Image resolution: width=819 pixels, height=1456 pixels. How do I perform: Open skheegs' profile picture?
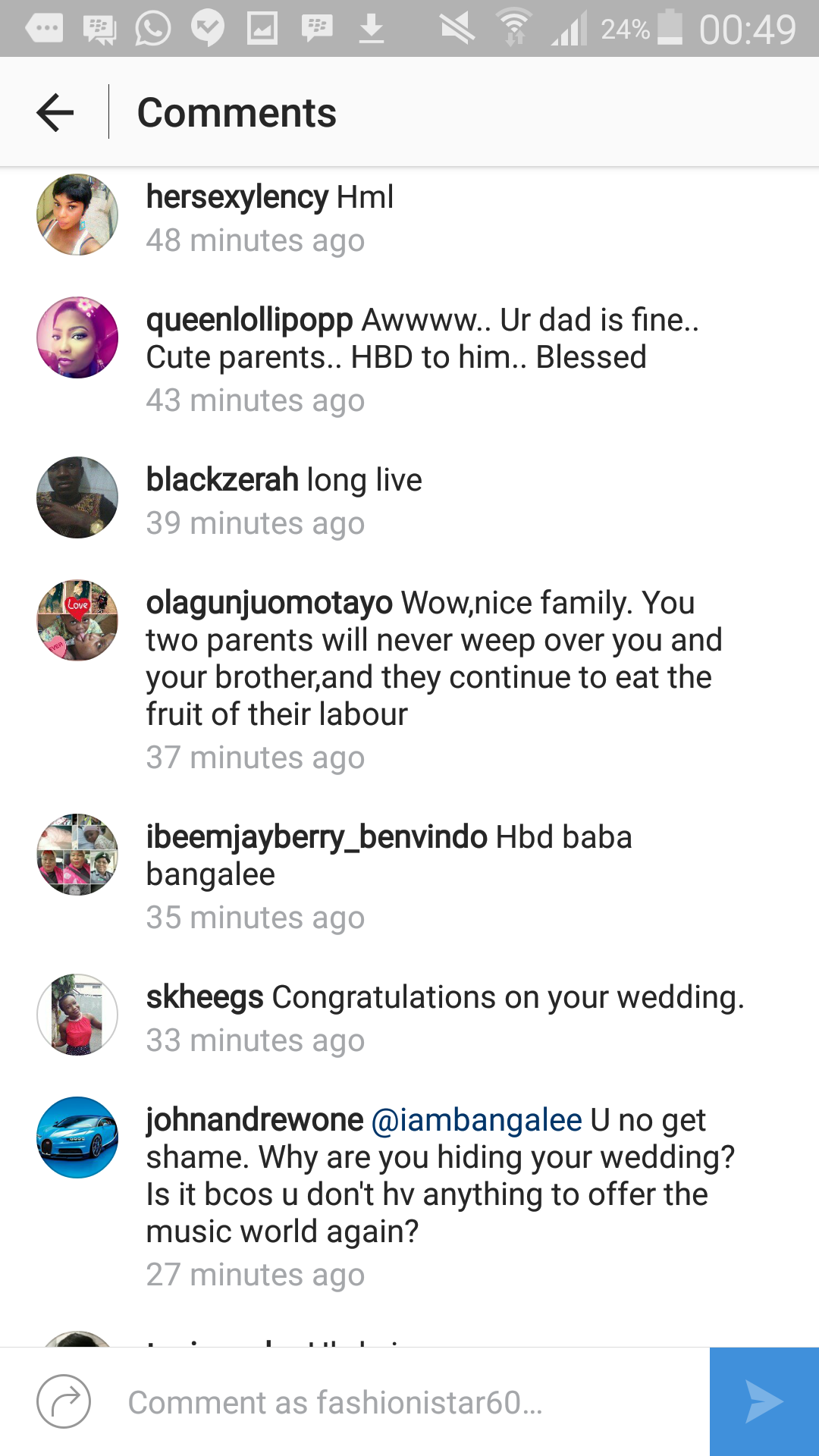77,1015
